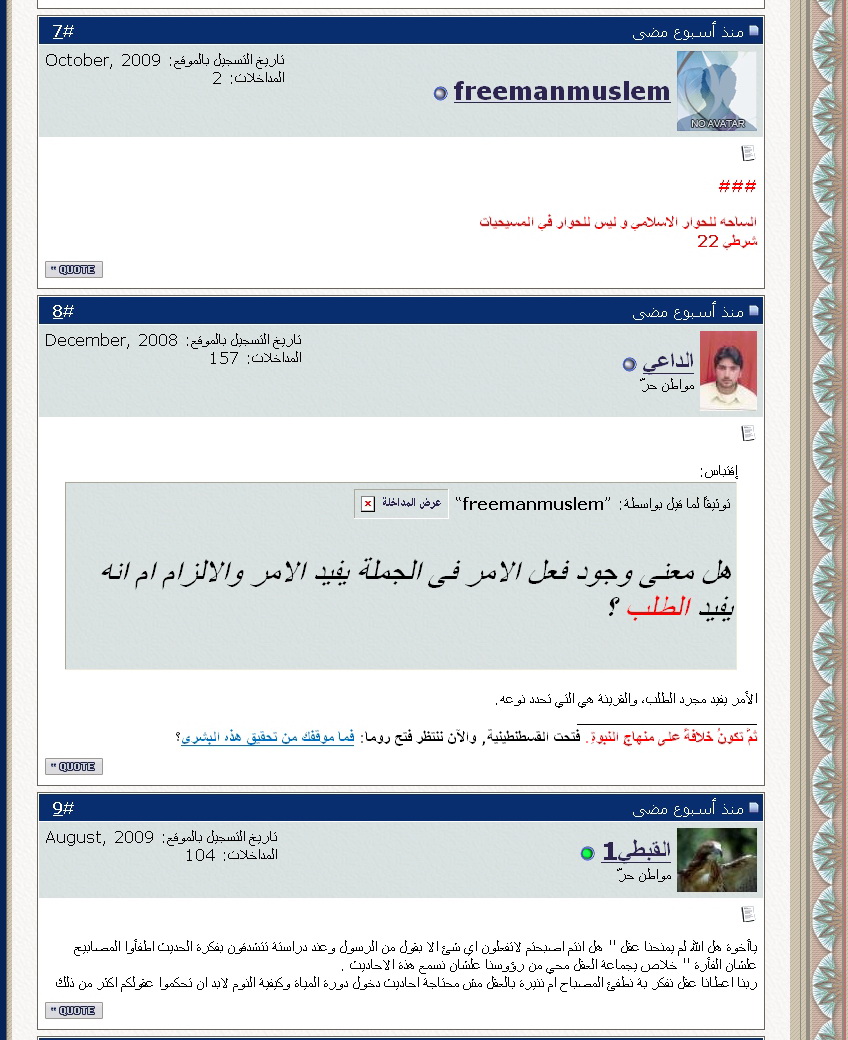
Task: Tap القبطي1's eagle avatar
Action: point(717,859)
